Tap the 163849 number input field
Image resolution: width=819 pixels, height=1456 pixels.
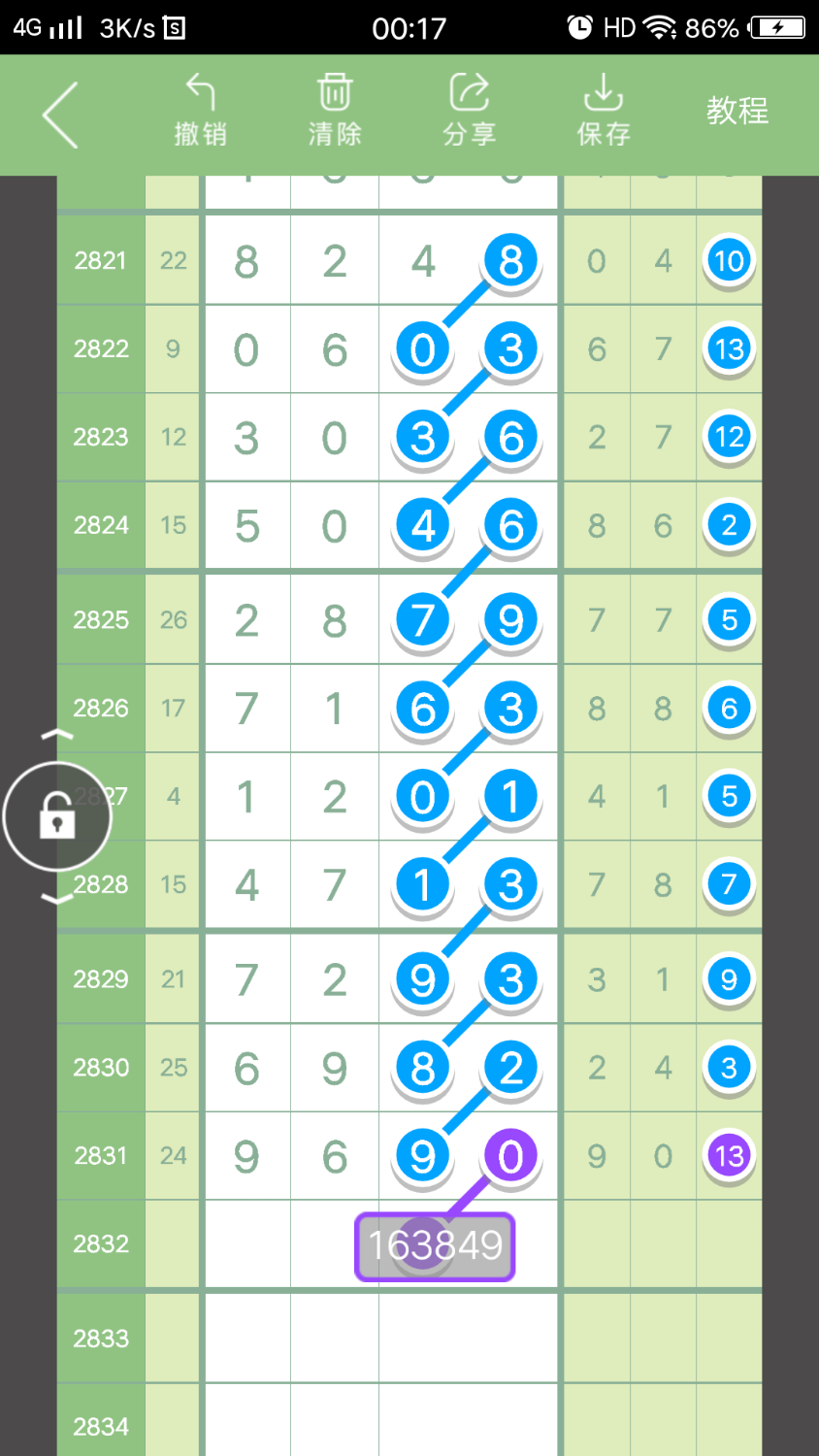click(x=434, y=1243)
